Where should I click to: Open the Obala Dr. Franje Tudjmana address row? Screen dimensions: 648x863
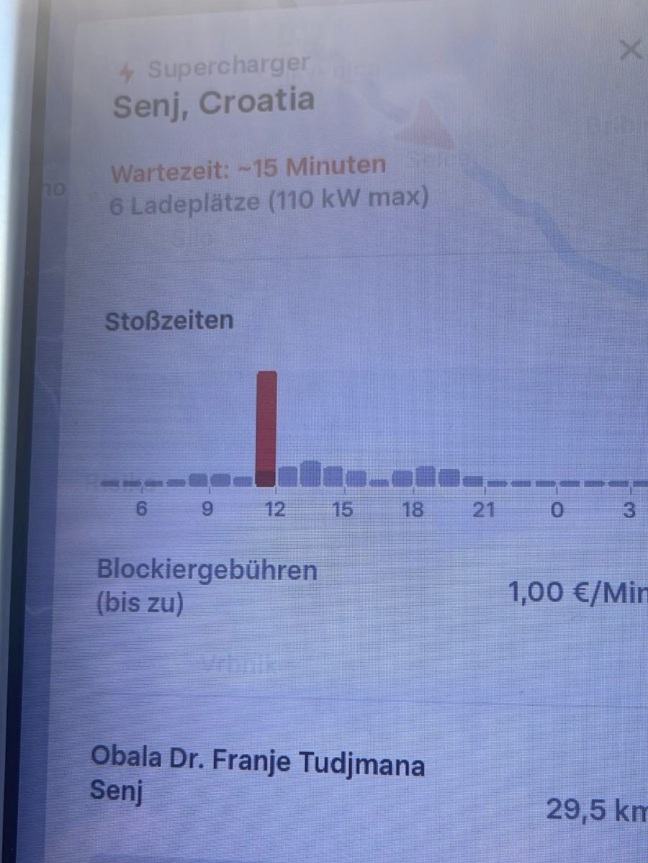click(x=258, y=777)
